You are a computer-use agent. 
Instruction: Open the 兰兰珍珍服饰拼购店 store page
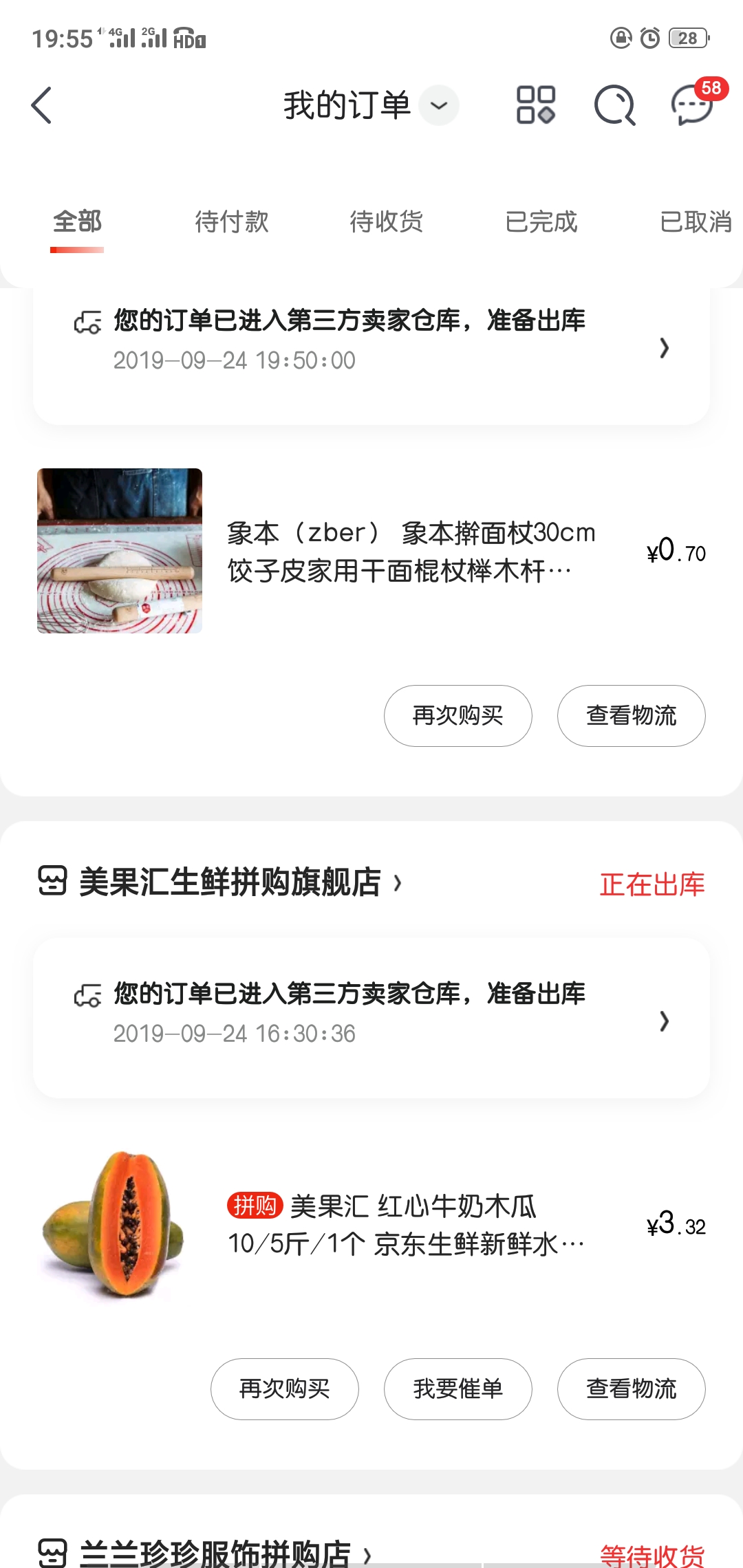(x=205, y=1554)
